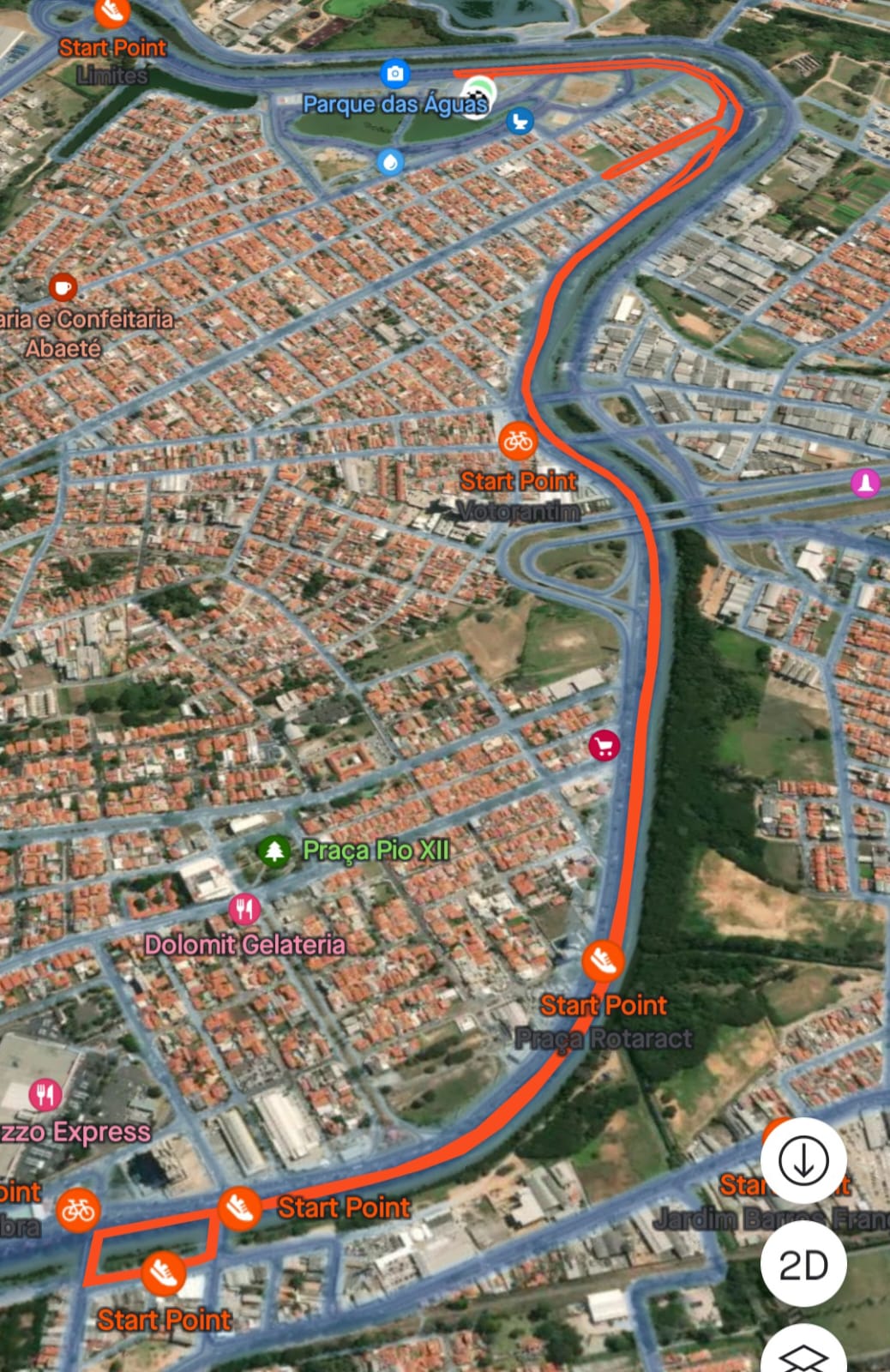Open the Dolomit Gelateria restaurant marker
The image size is (890, 1372).
pyautogui.click(x=244, y=909)
